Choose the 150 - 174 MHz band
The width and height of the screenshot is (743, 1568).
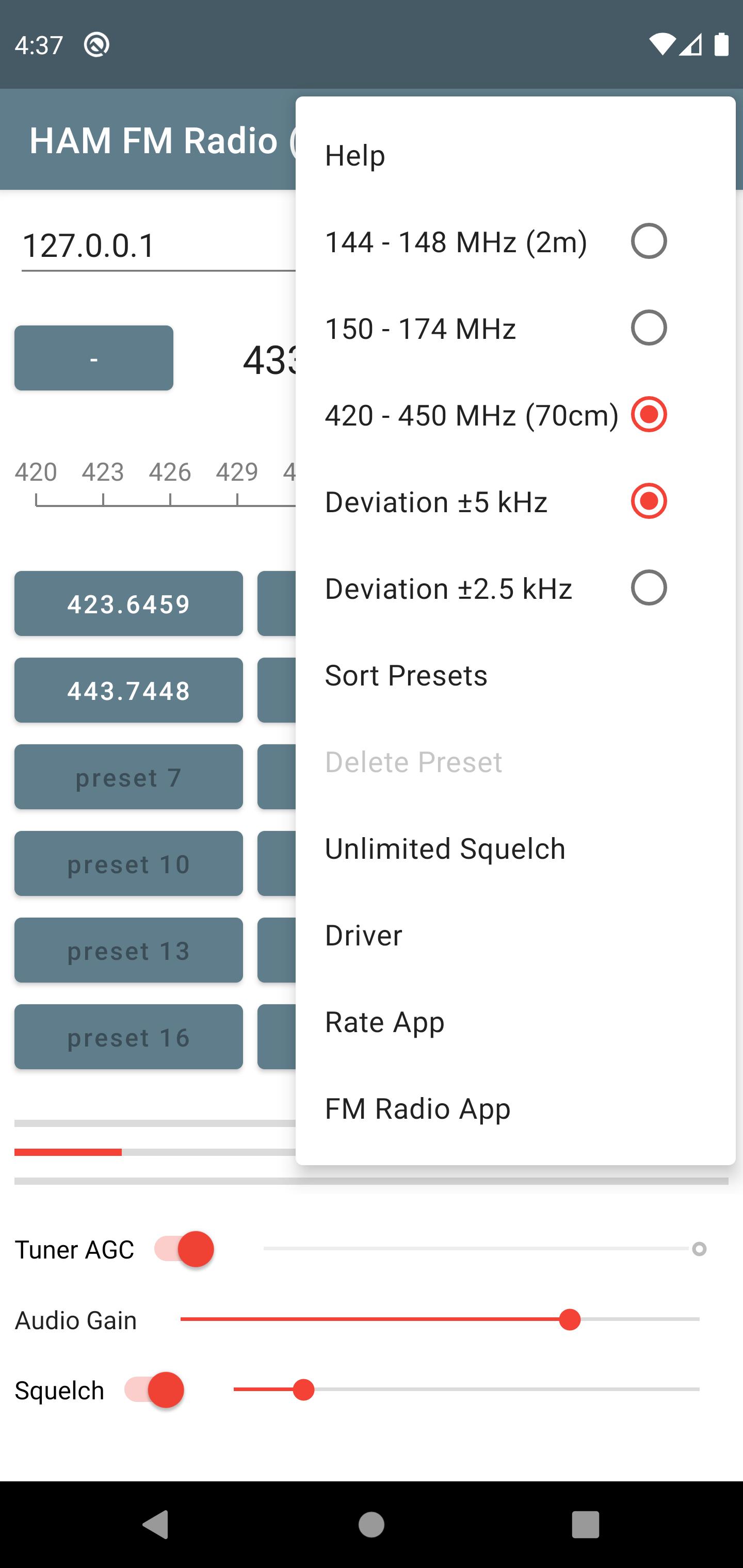point(515,328)
